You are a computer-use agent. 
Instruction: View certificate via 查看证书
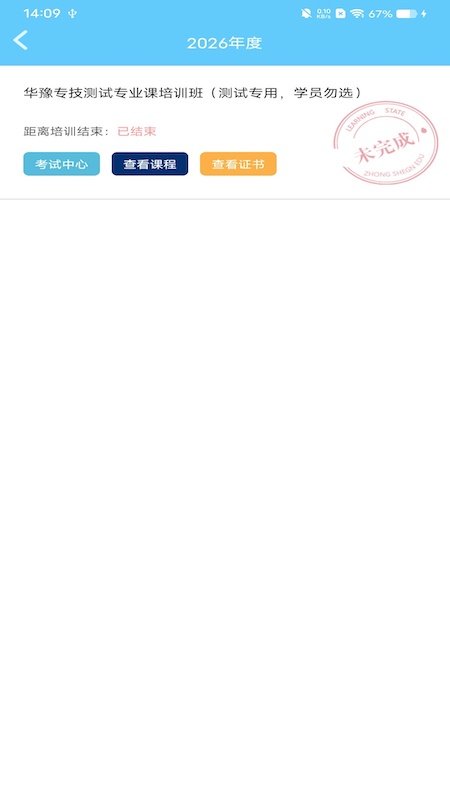[238, 164]
